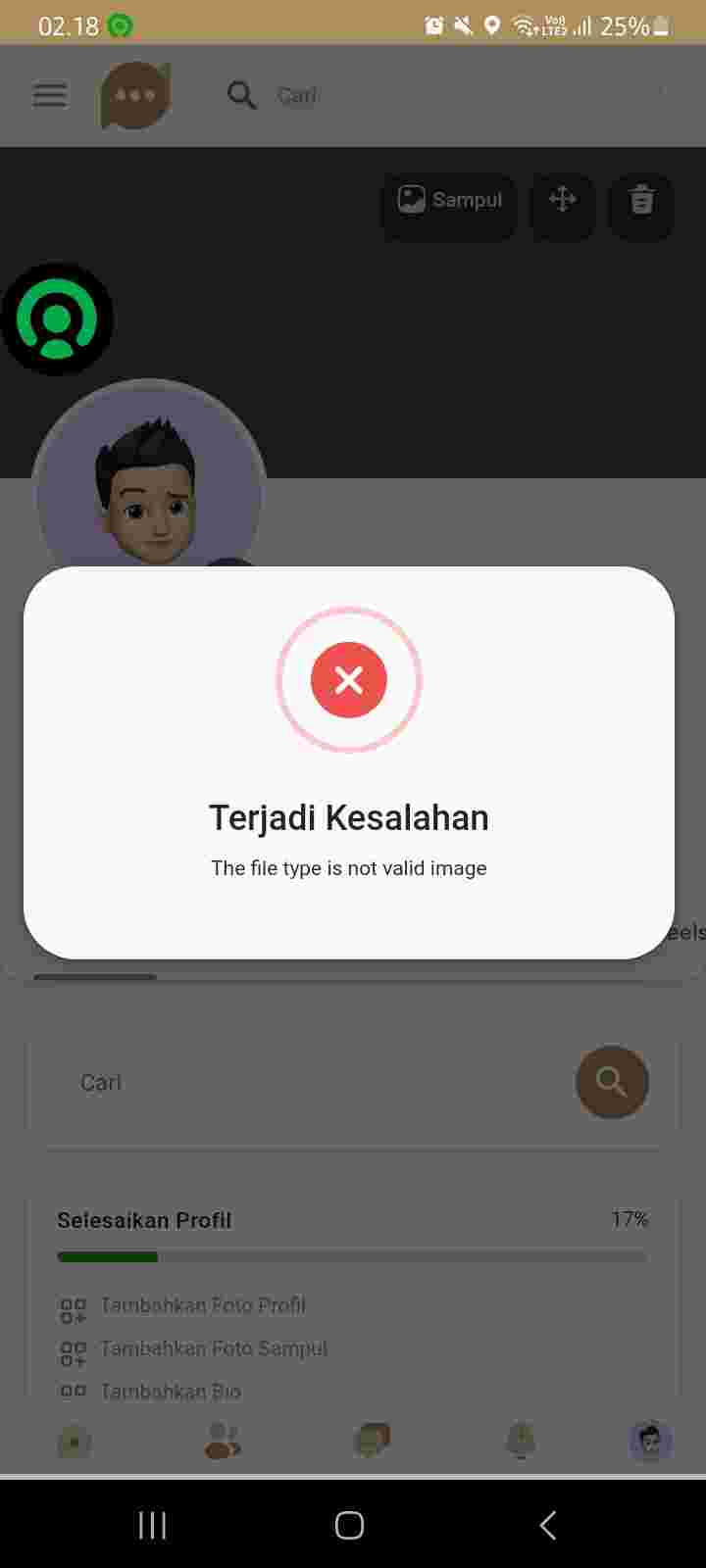706x1568 pixels.
Task: Switch to the profile avatar tab
Action: pos(649,1441)
